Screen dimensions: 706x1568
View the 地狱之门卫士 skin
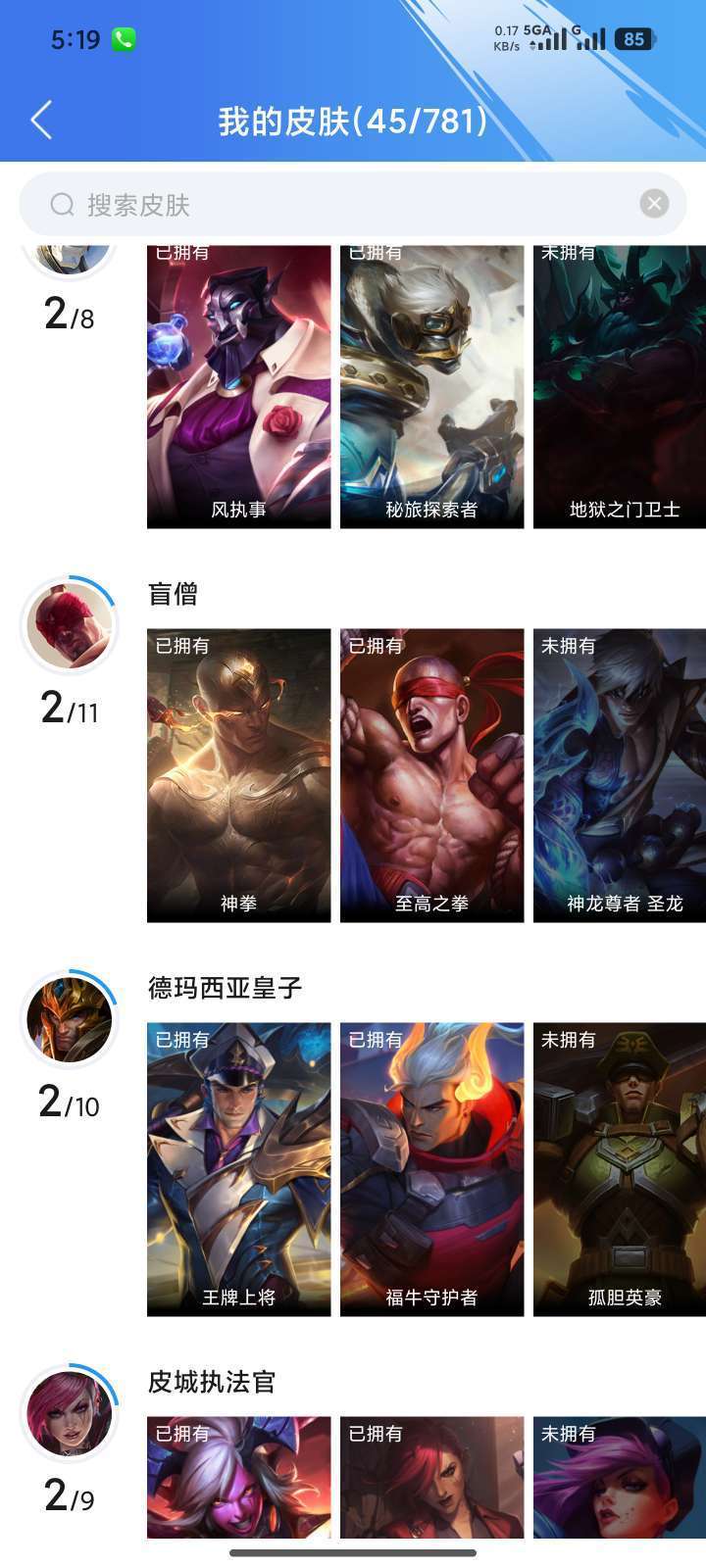(620, 387)
